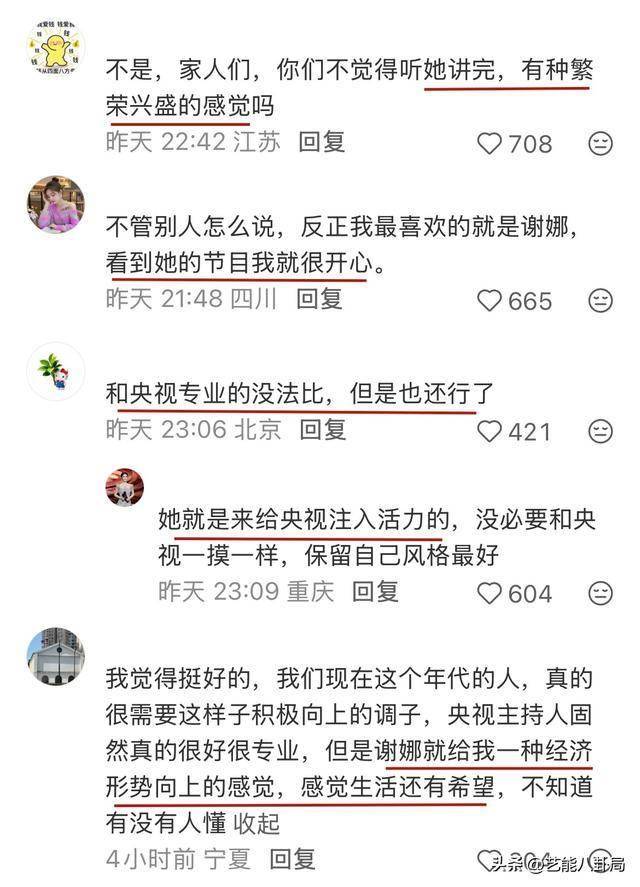Reply to the comment posted from 四川

(x=320, y=298)
